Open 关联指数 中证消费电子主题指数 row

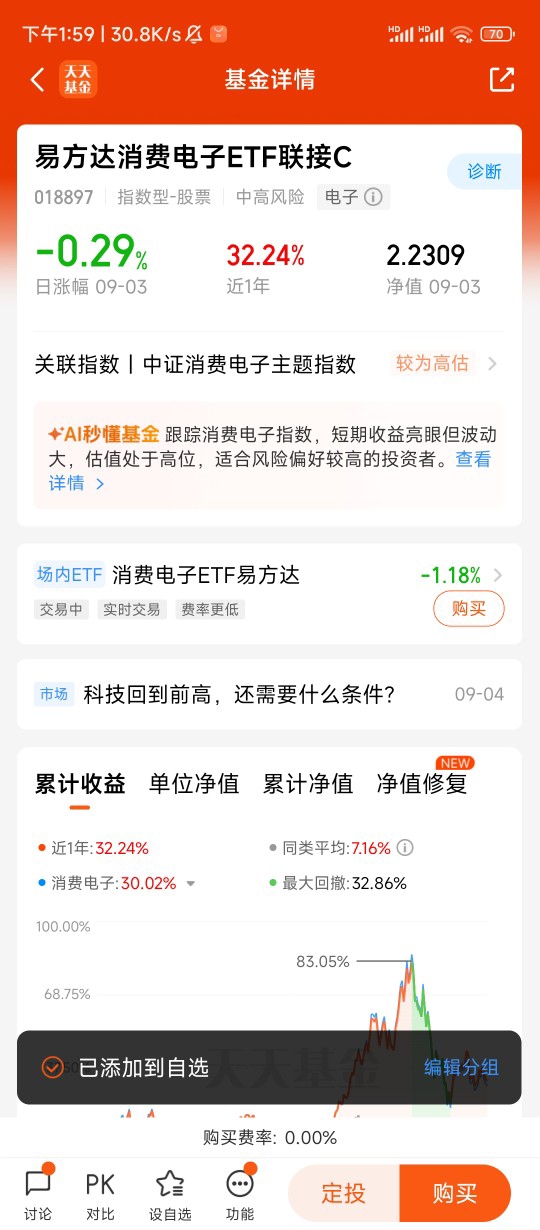tap(270, 364)
